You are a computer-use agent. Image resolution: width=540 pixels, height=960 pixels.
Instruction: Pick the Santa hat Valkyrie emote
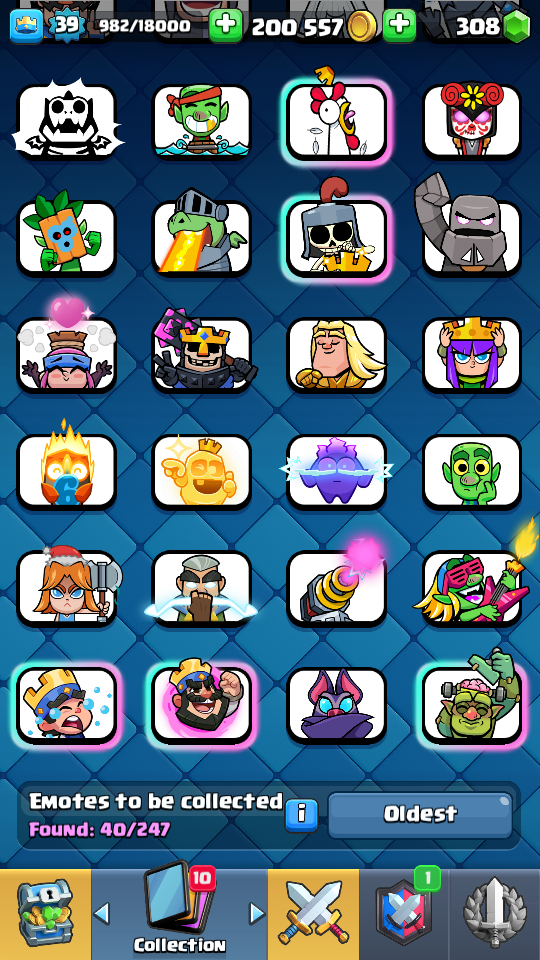point(67,587)
